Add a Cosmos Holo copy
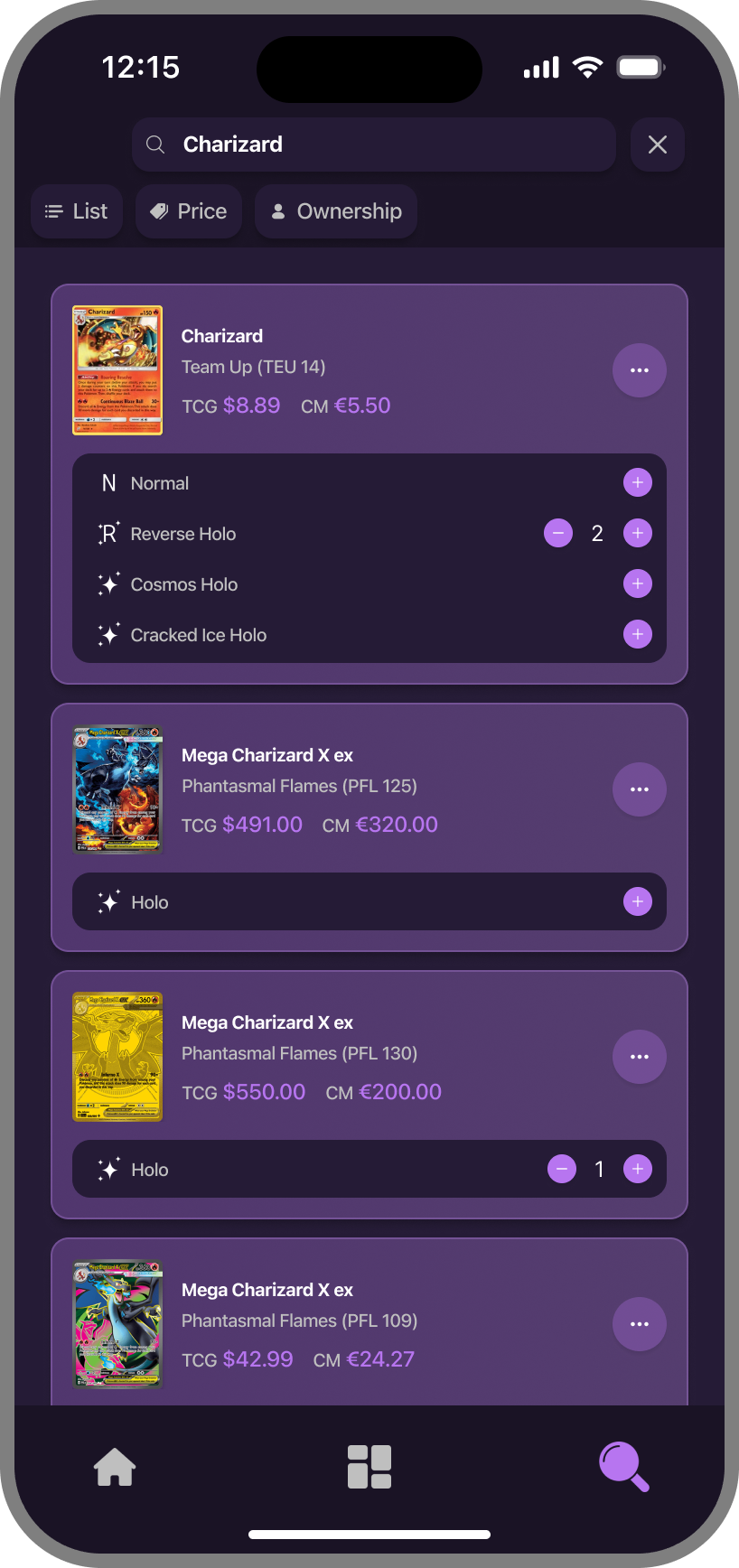The height and width of the screenshot is (1568, 739). point(637,584)
